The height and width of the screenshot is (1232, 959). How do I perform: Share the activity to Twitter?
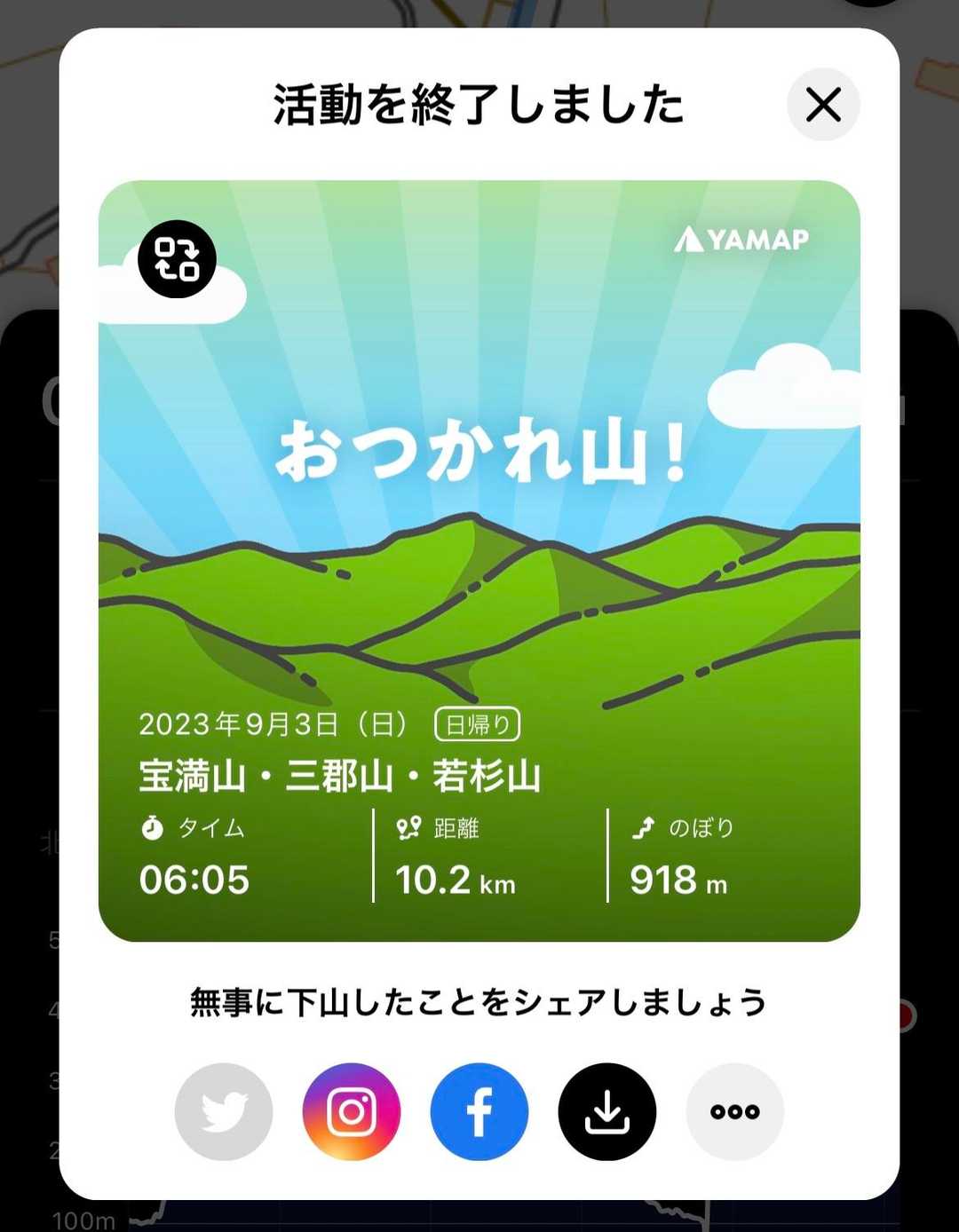(x=224, y=1111)
